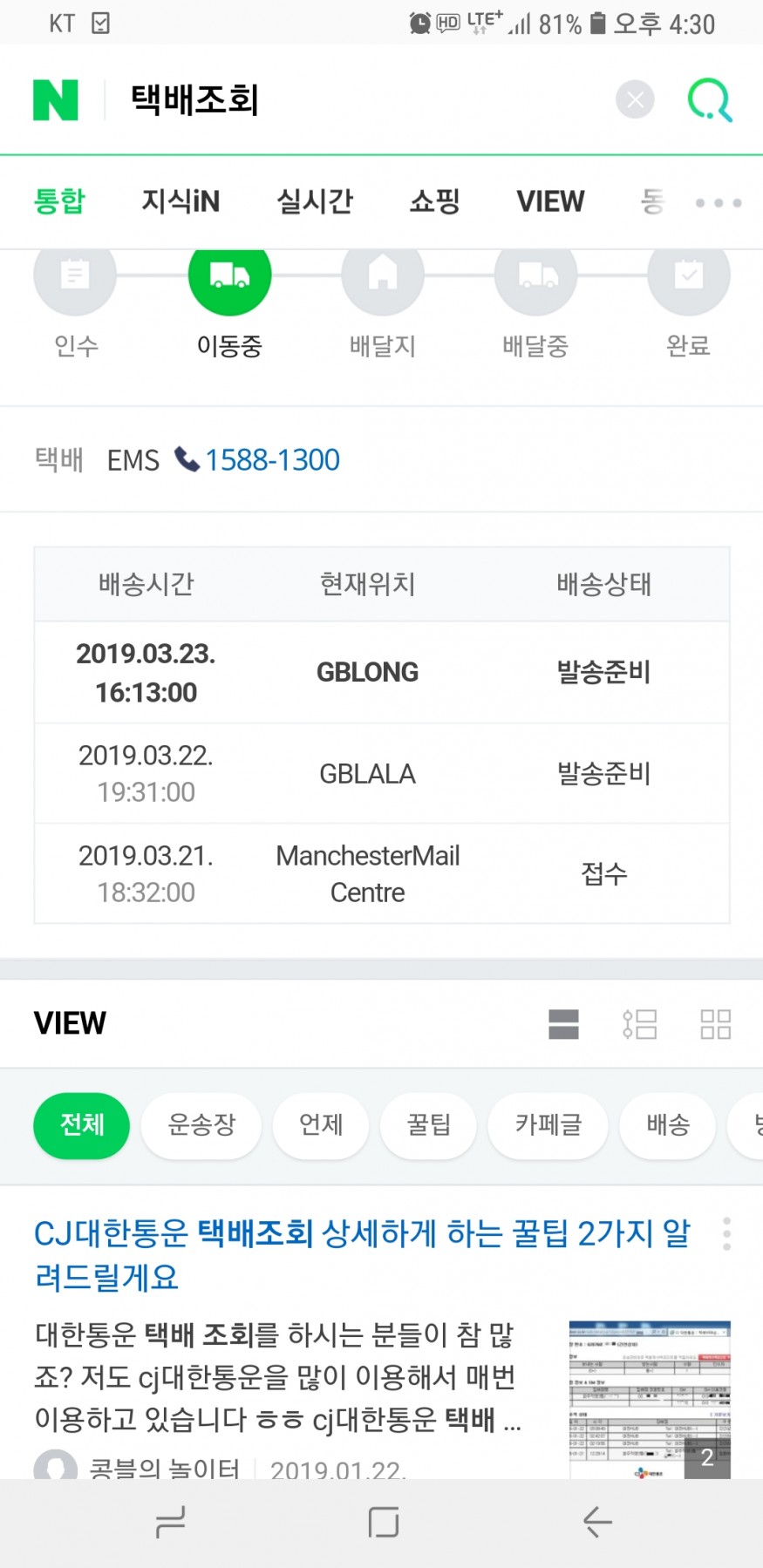Call EMS at 1588-1300
763x1568 pixels.
pyautogui.click(x=272, y=459)
